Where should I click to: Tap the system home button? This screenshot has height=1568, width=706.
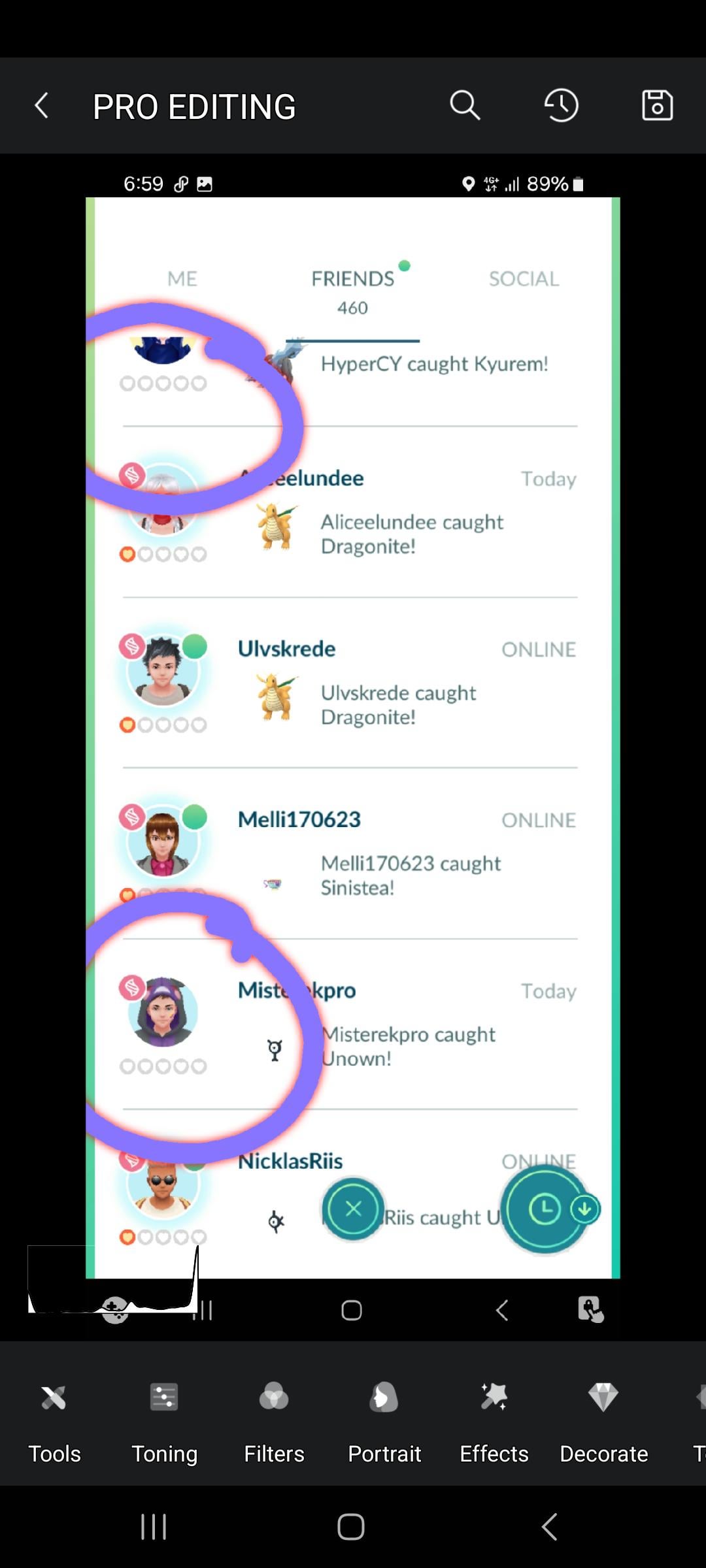[351, 1527]
